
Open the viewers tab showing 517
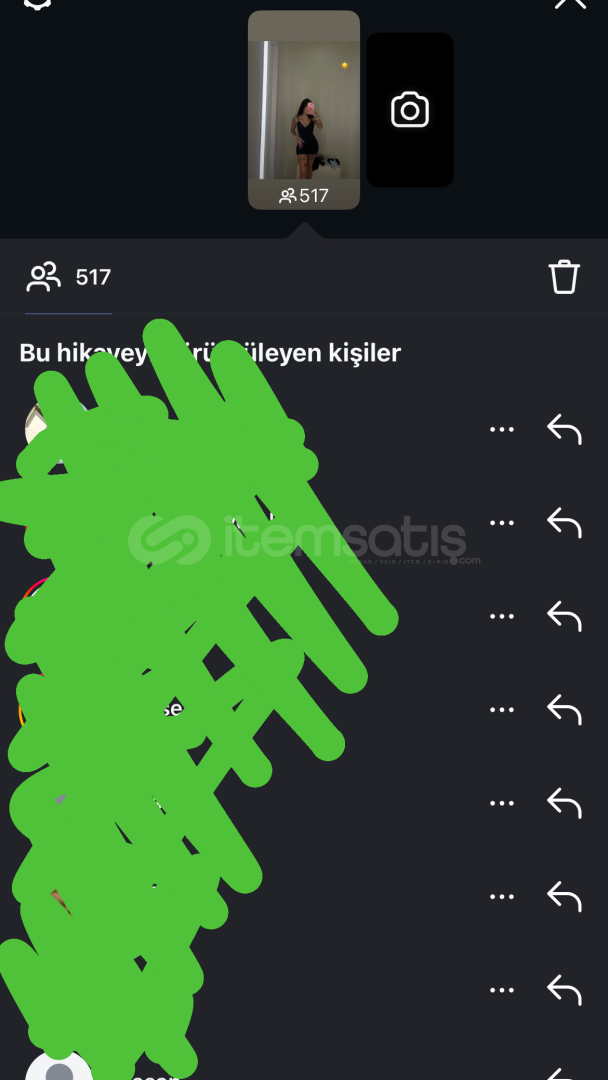pyautogui.click(x=68, y=277)
